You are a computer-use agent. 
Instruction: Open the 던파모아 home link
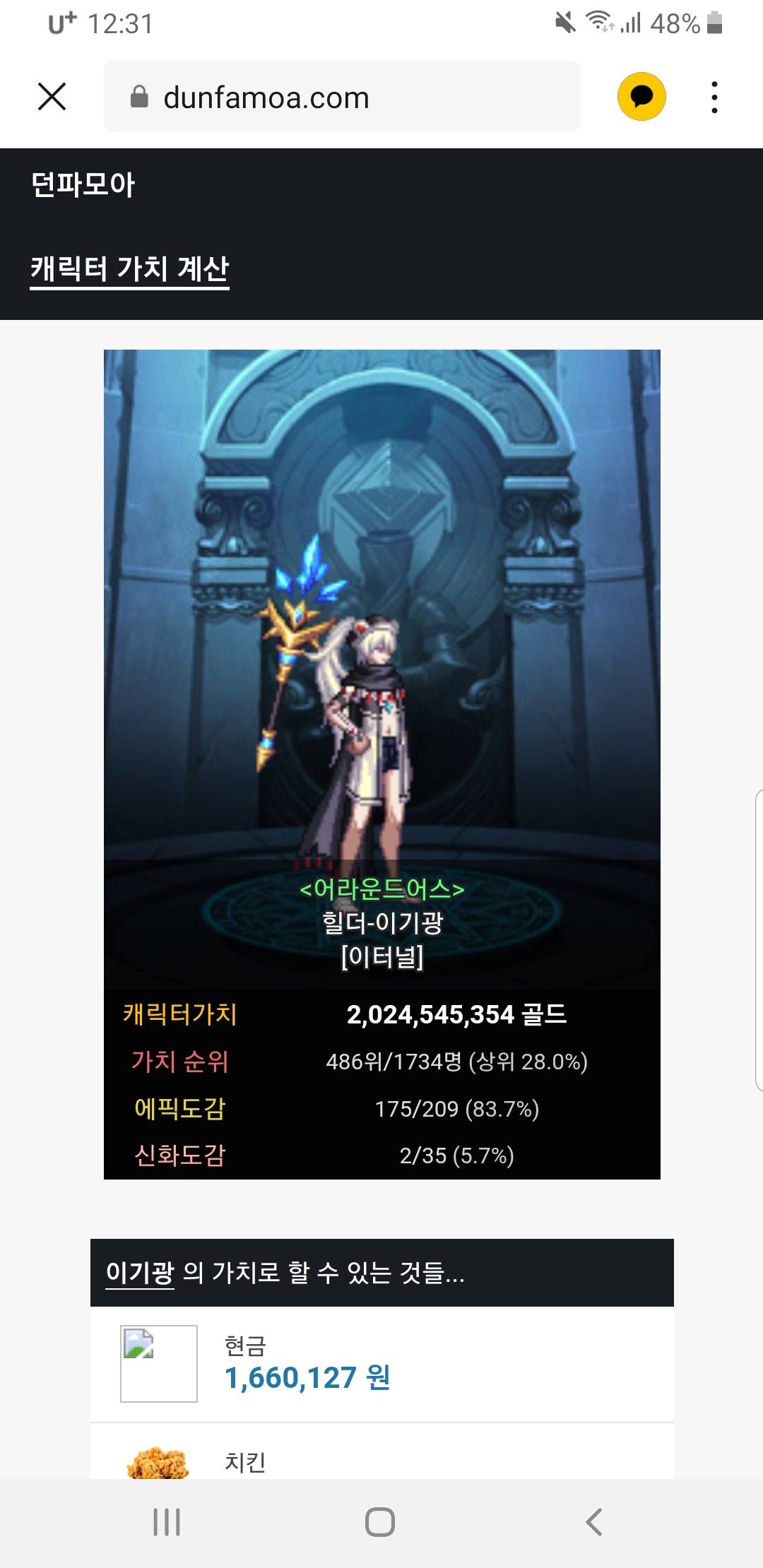pyautogui.click(x=83, y=185)
